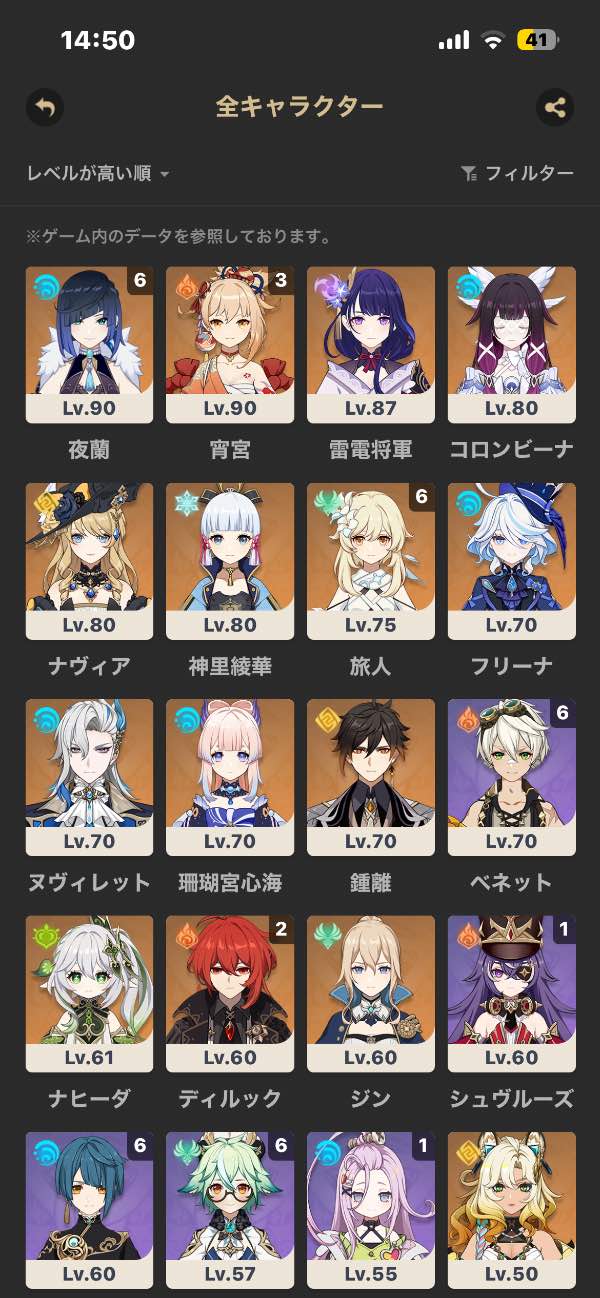Image resolution: width=600 pixels, height=1298 pixels.
Task: Share the character list
Action: 555,107
